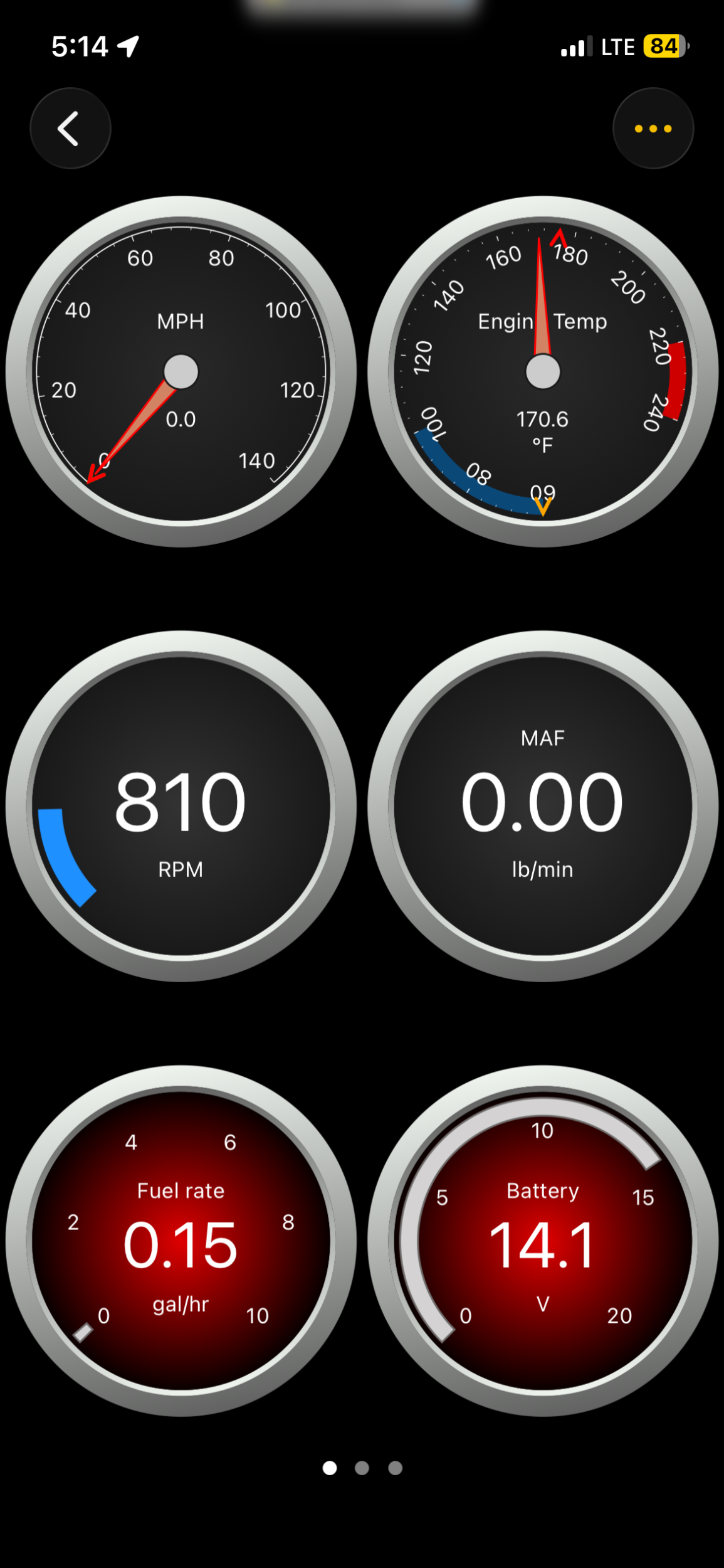724x1568 pixels.
Task: Jump to the third dashboard page dot
Action: coord(395,1468)
